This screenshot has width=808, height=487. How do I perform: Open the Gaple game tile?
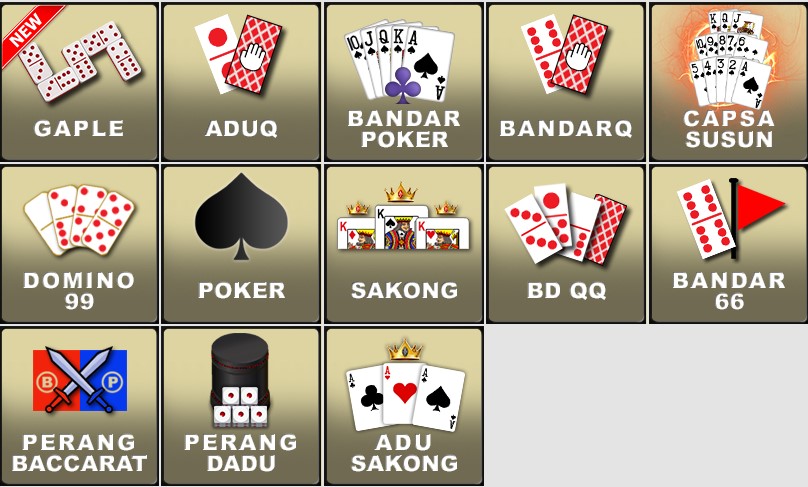coord(80,82)
